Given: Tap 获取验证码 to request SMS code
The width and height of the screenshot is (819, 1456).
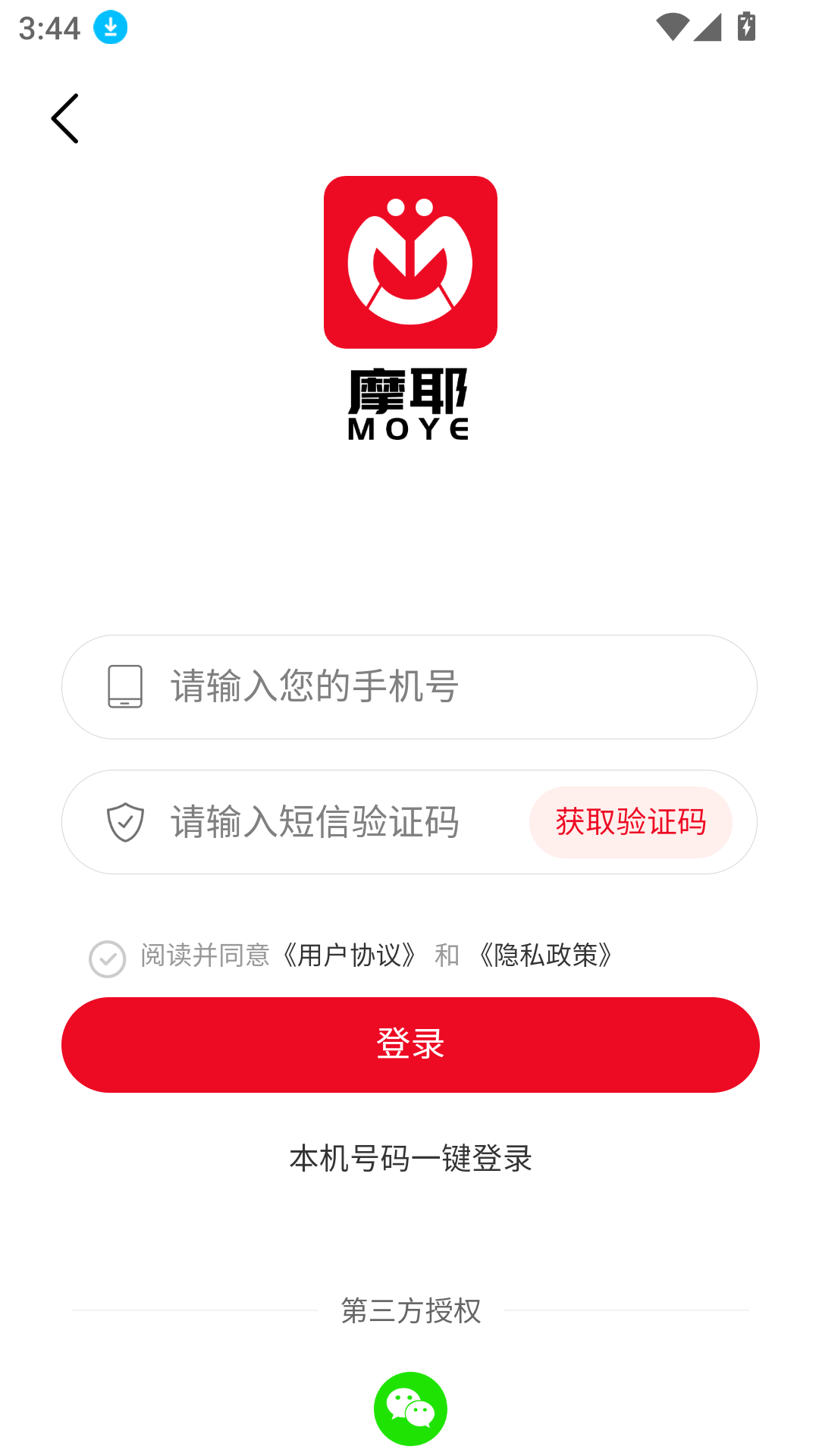Looking at the screenshot, I should pos(632,821).
